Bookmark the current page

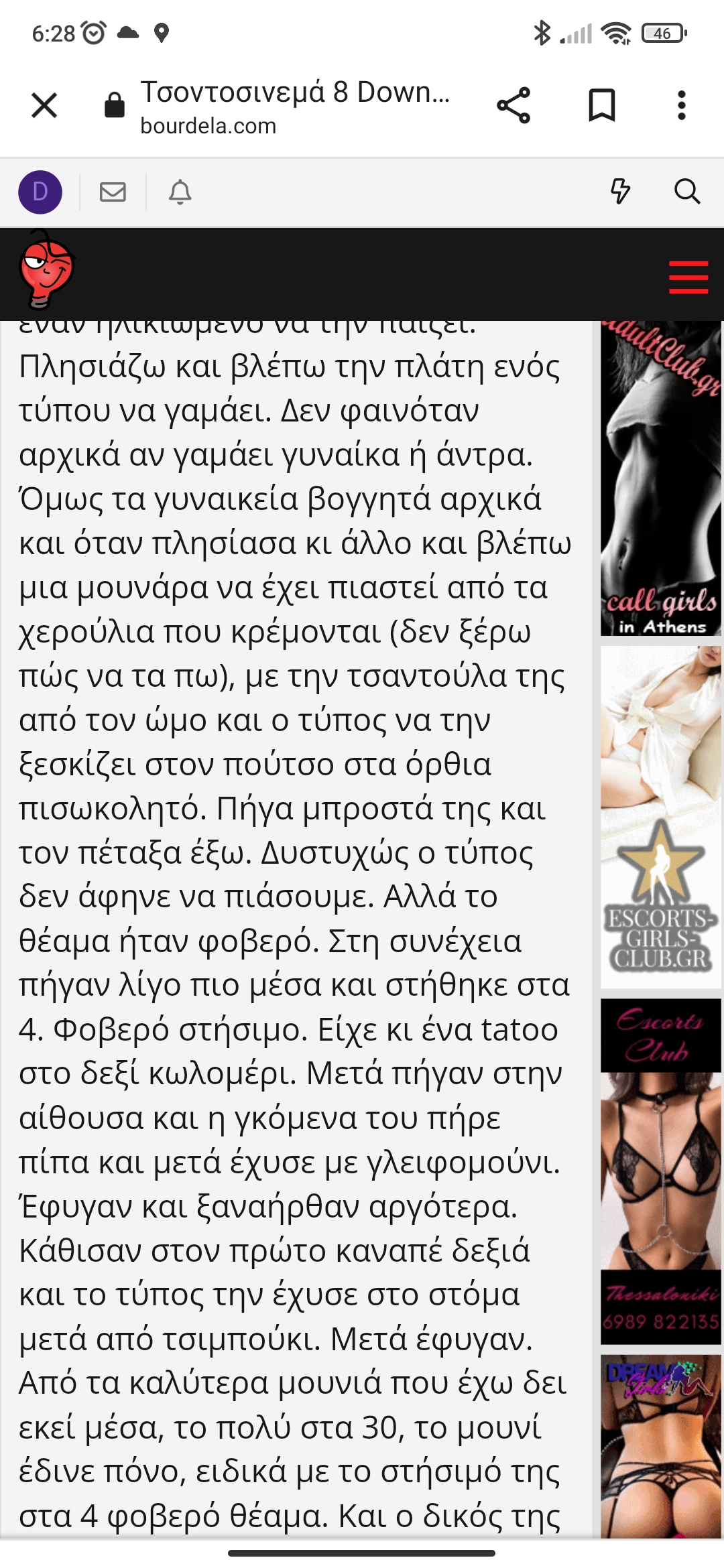(601, 105)
